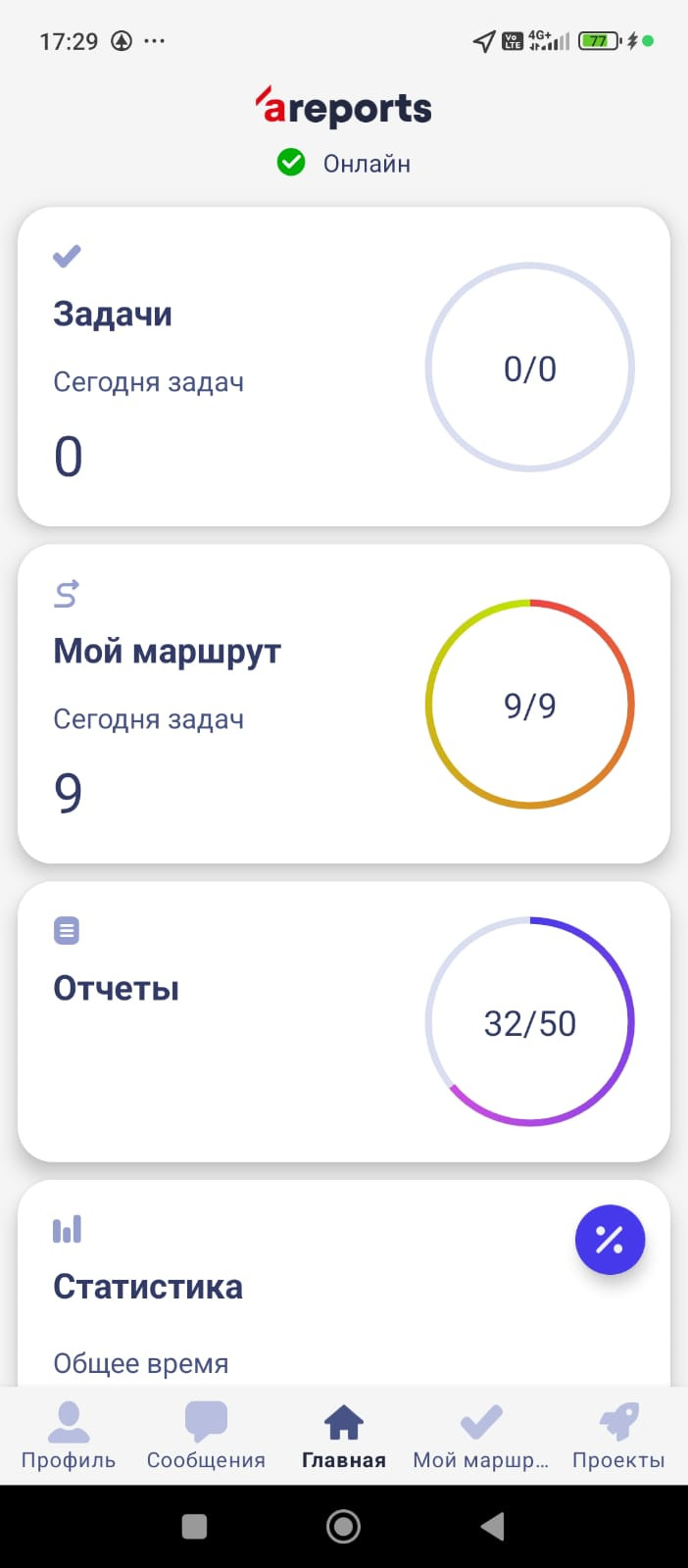The height and width of the screenshot is (1568, 688).
Task: Open the Мой маршрут card
Action: pos(344,704)
